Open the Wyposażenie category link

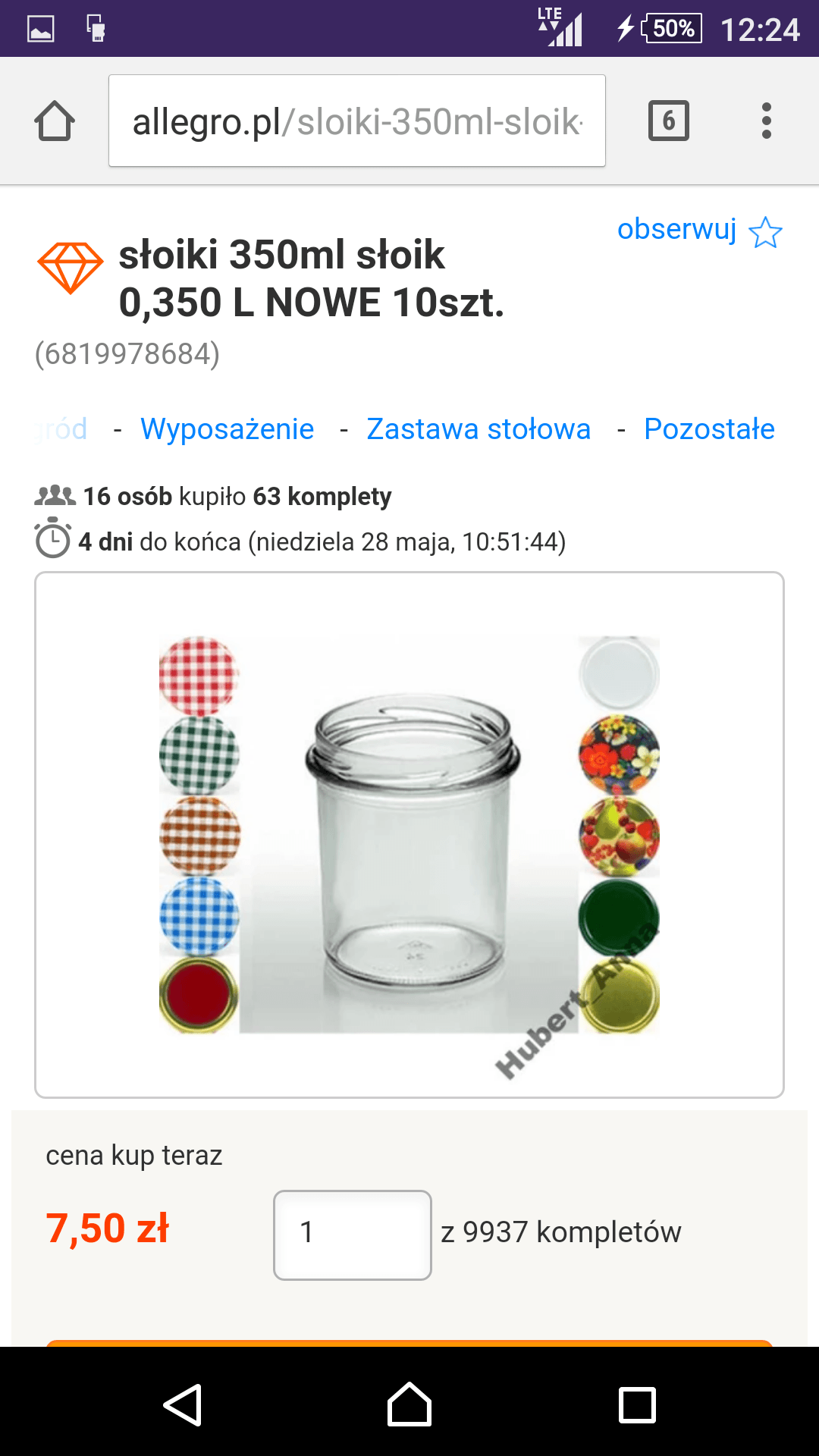click(227, 429)
